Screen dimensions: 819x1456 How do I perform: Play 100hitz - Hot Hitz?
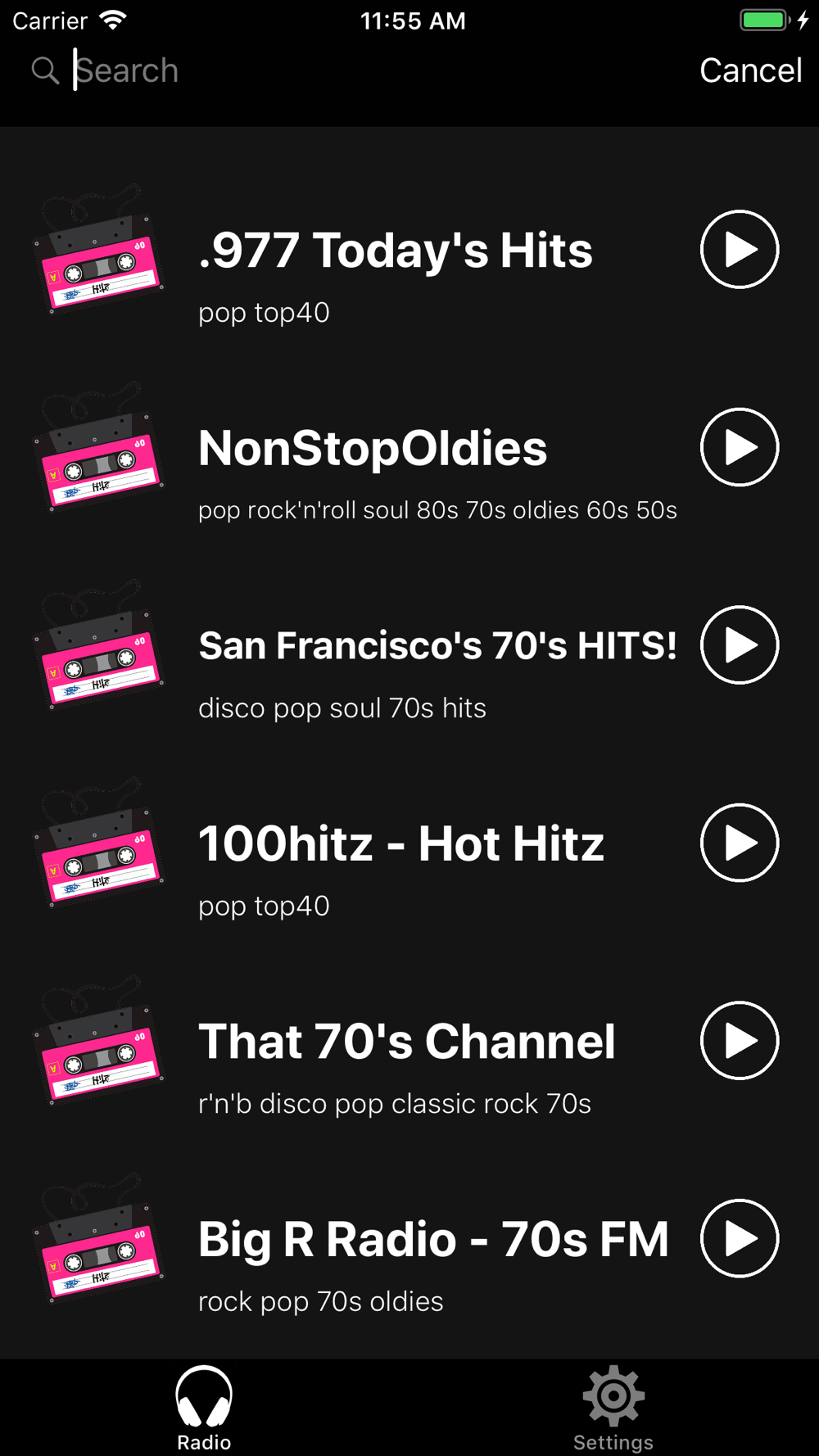point(739,843)
